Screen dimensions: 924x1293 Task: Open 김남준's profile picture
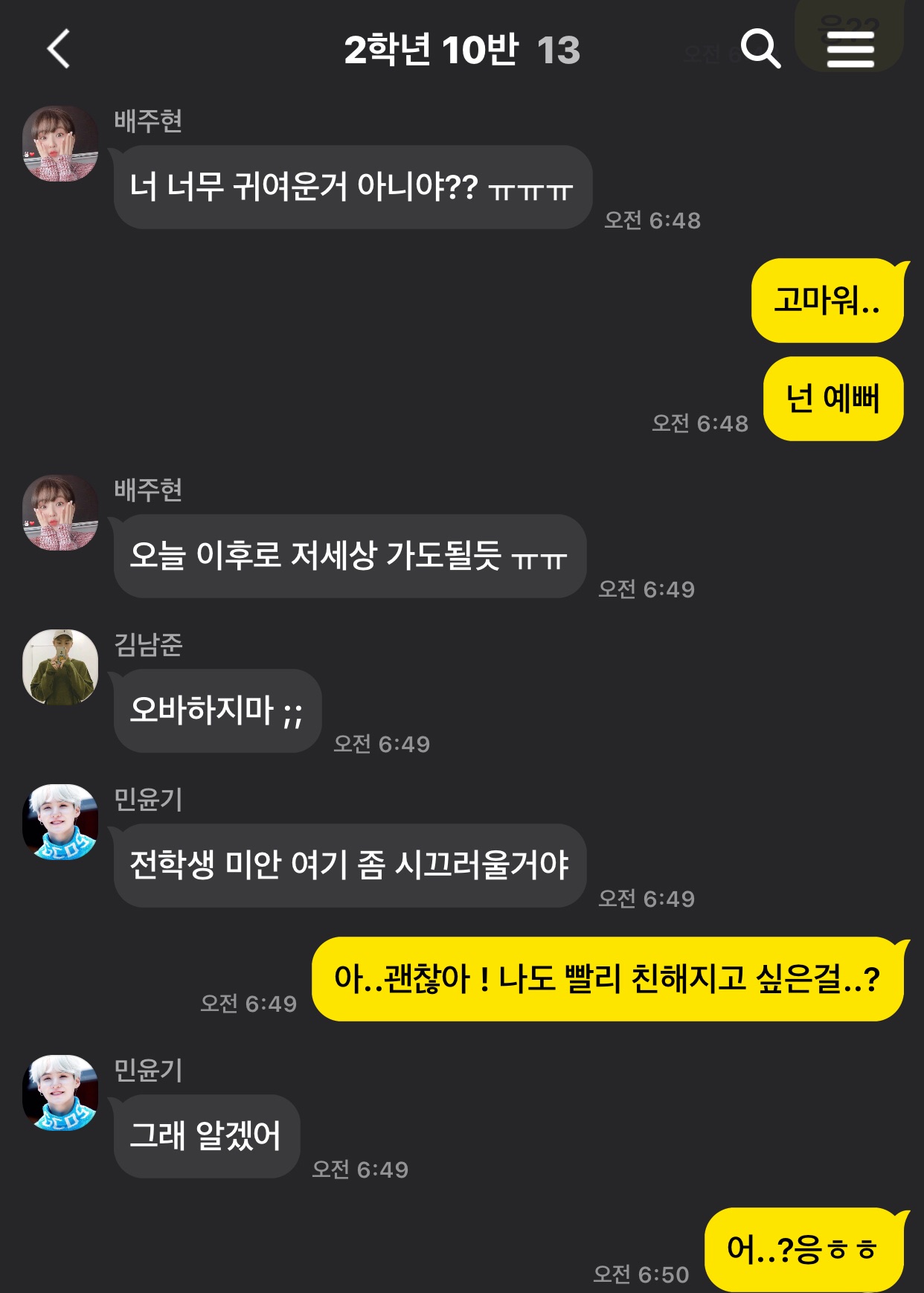click(60, 667)
